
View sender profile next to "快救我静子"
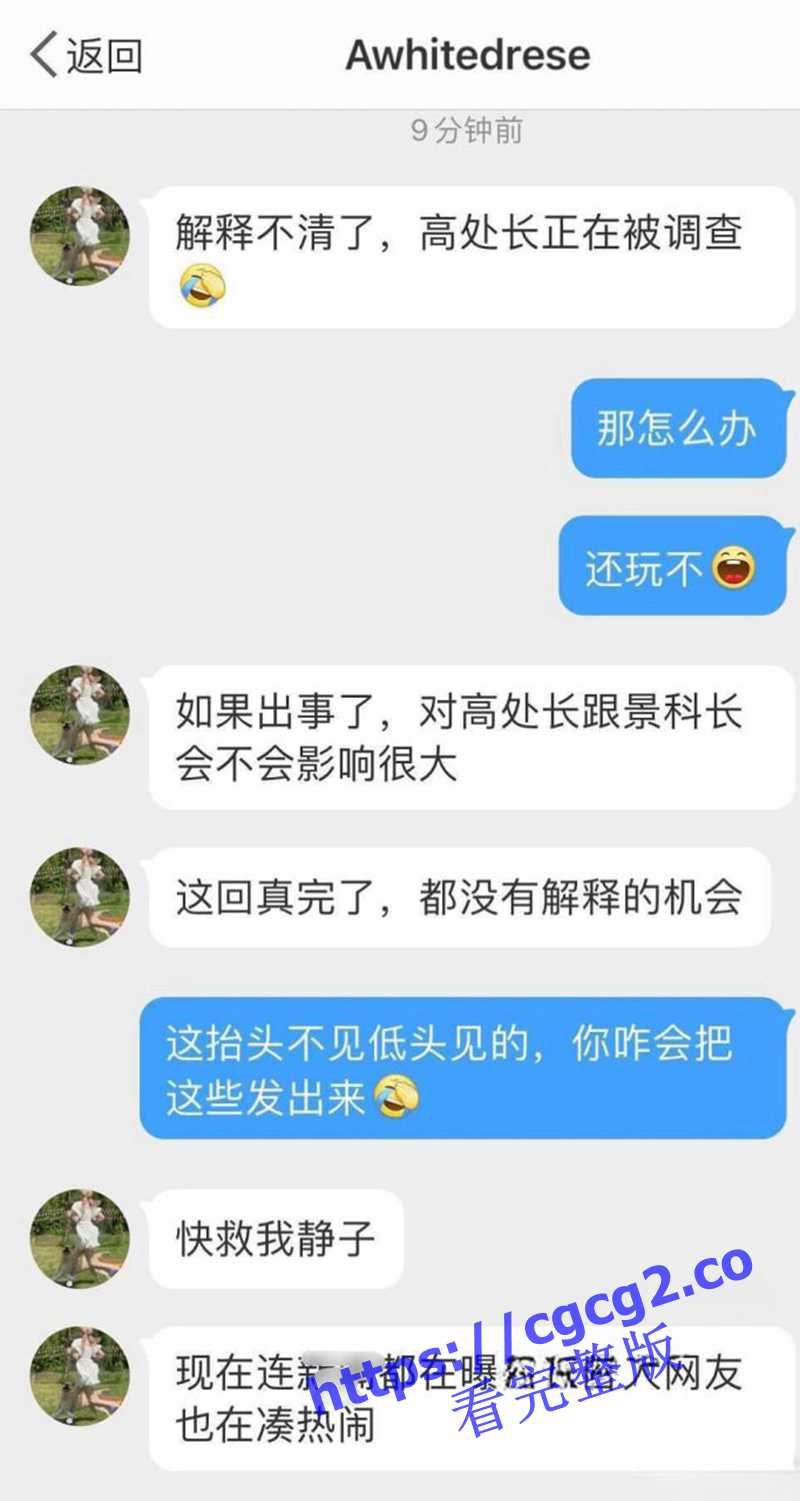80,1238
